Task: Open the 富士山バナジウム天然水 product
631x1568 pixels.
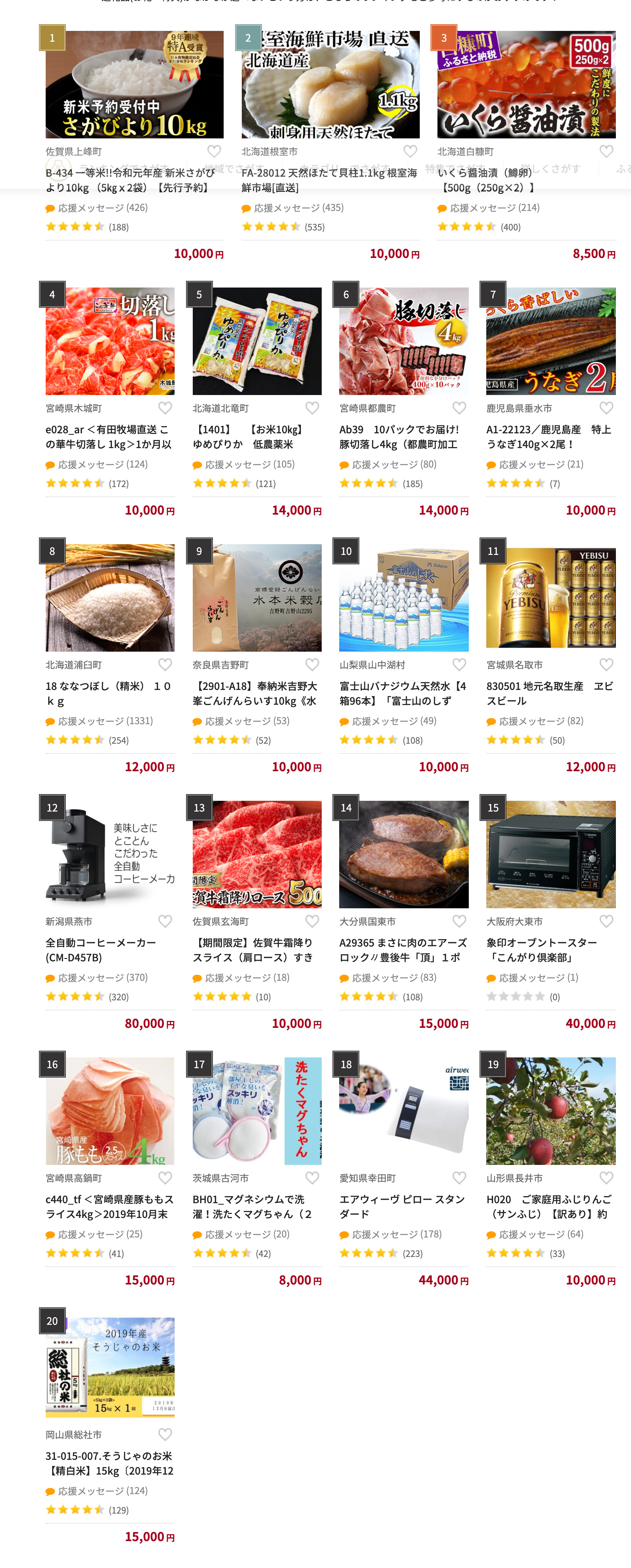Action: (x=403, y=598)
